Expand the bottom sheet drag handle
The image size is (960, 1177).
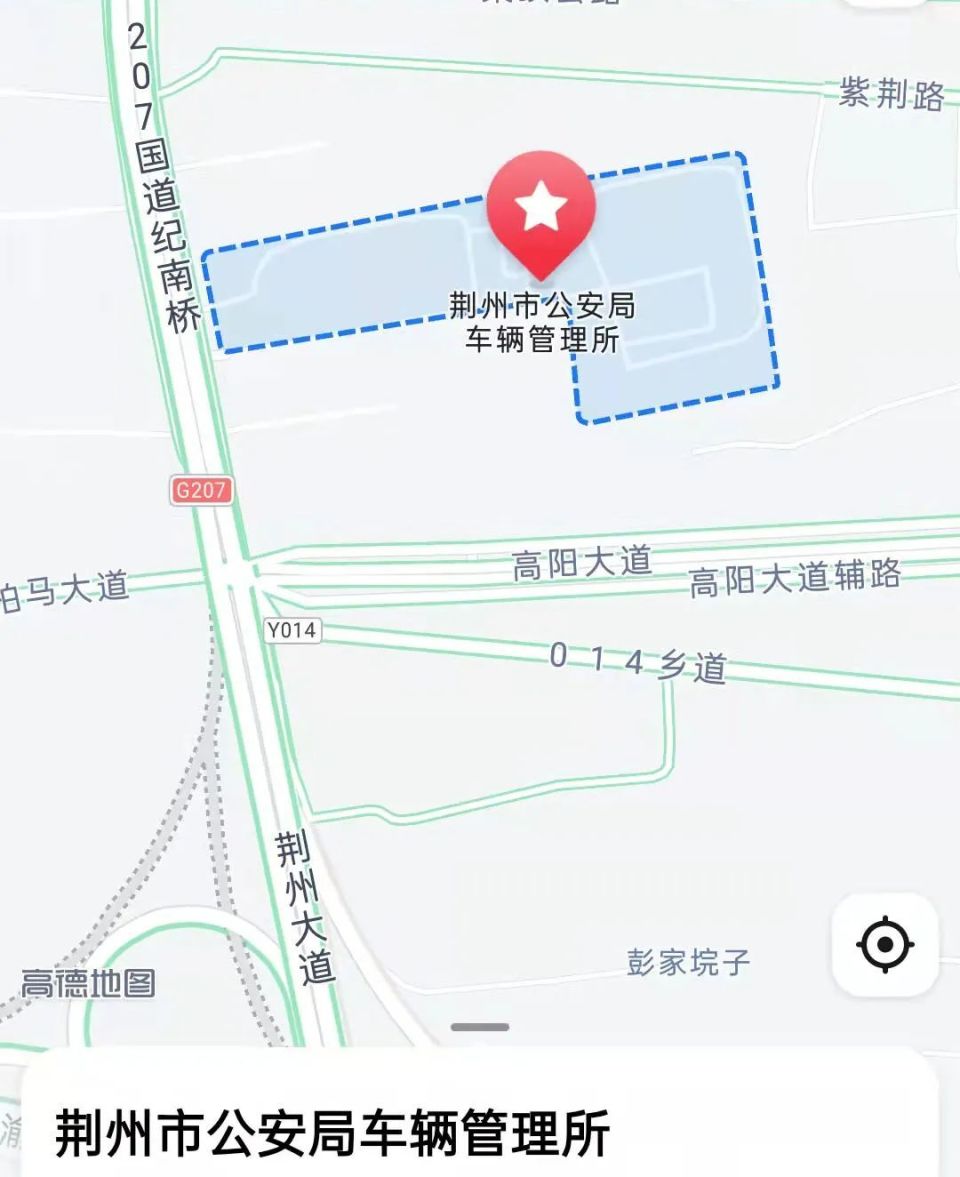click(478, 1024)
